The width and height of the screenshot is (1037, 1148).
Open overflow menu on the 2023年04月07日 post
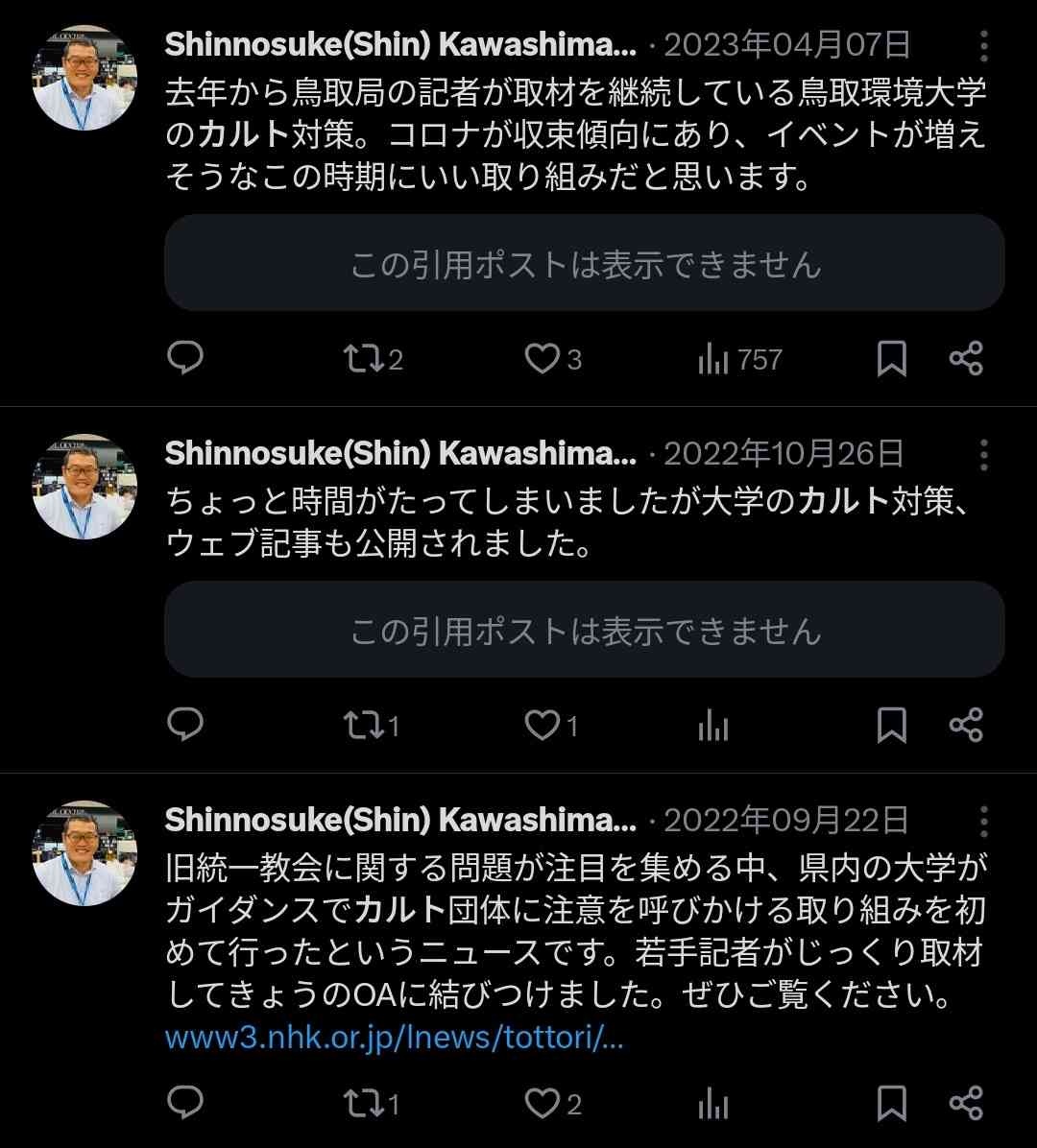click(x=984, y=45)
